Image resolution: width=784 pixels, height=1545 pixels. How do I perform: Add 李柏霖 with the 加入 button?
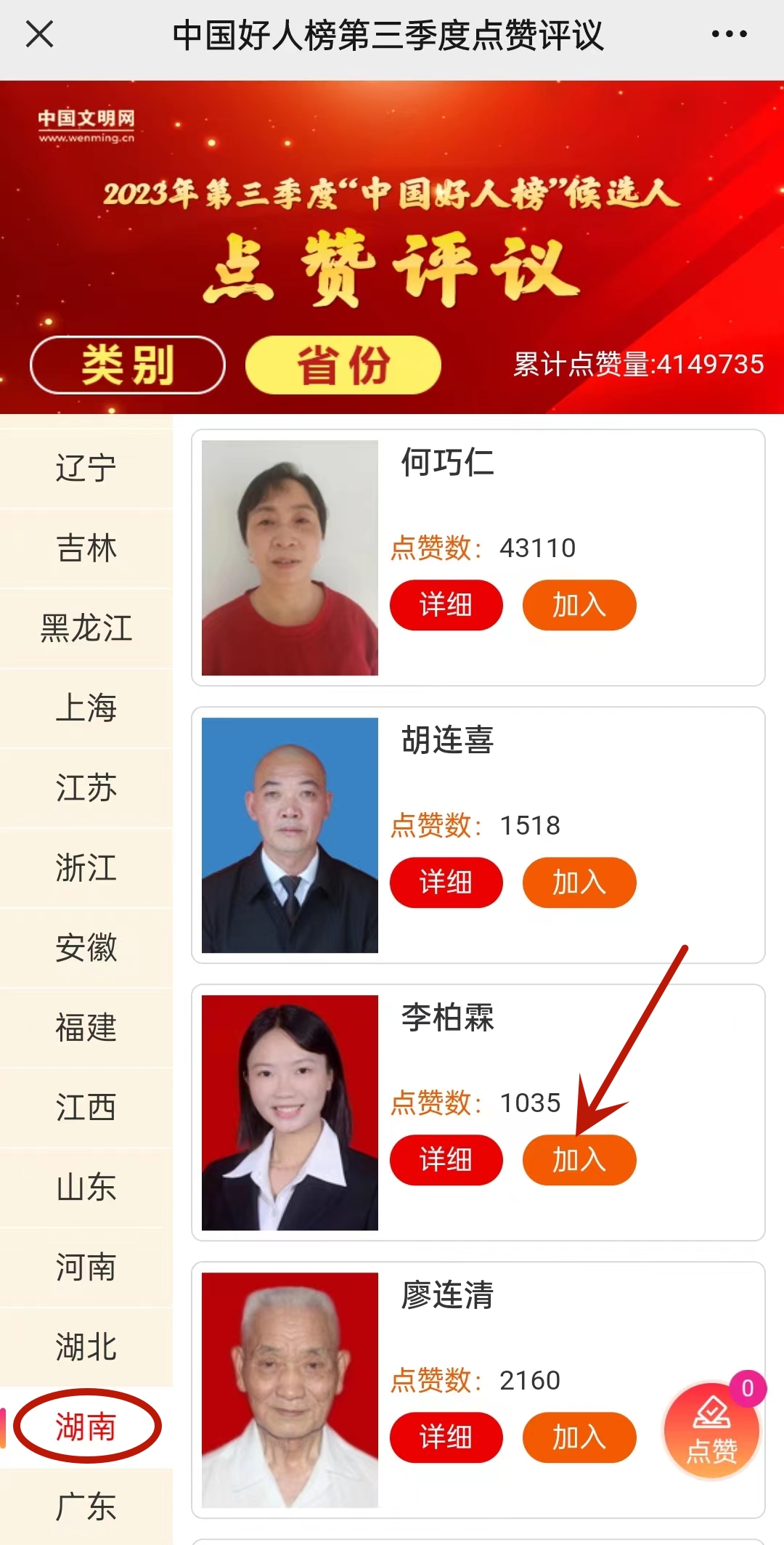(579, 1160)
